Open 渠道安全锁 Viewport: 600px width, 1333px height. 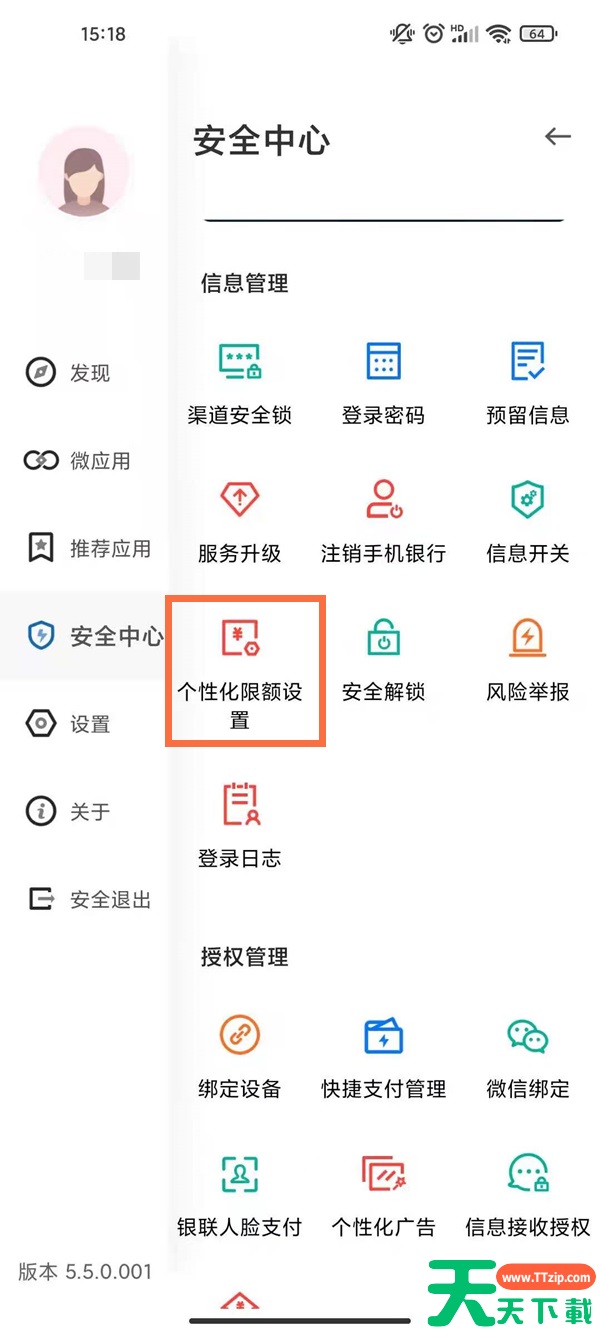pyautogui.click(x=240, y=381)
